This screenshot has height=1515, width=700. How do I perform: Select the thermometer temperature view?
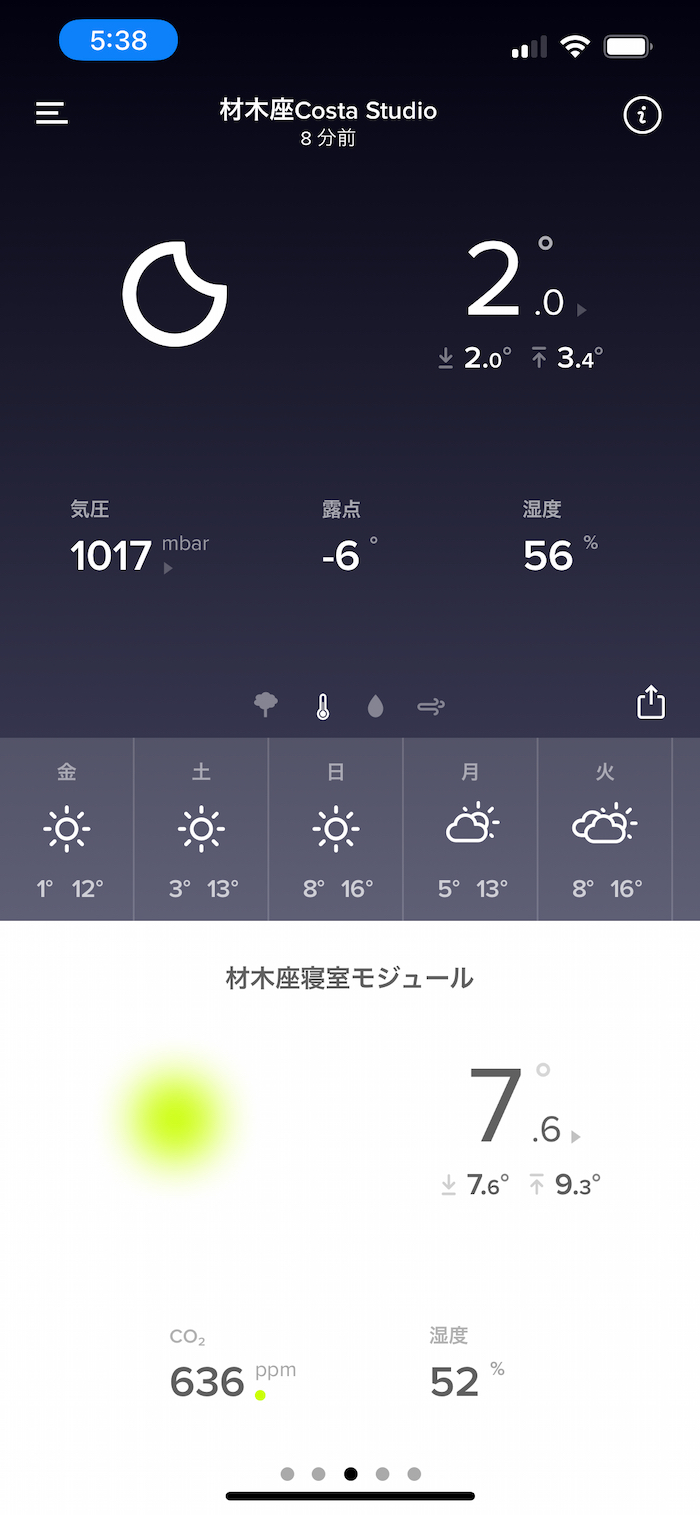pyautogui.click(x=322, y=707)
